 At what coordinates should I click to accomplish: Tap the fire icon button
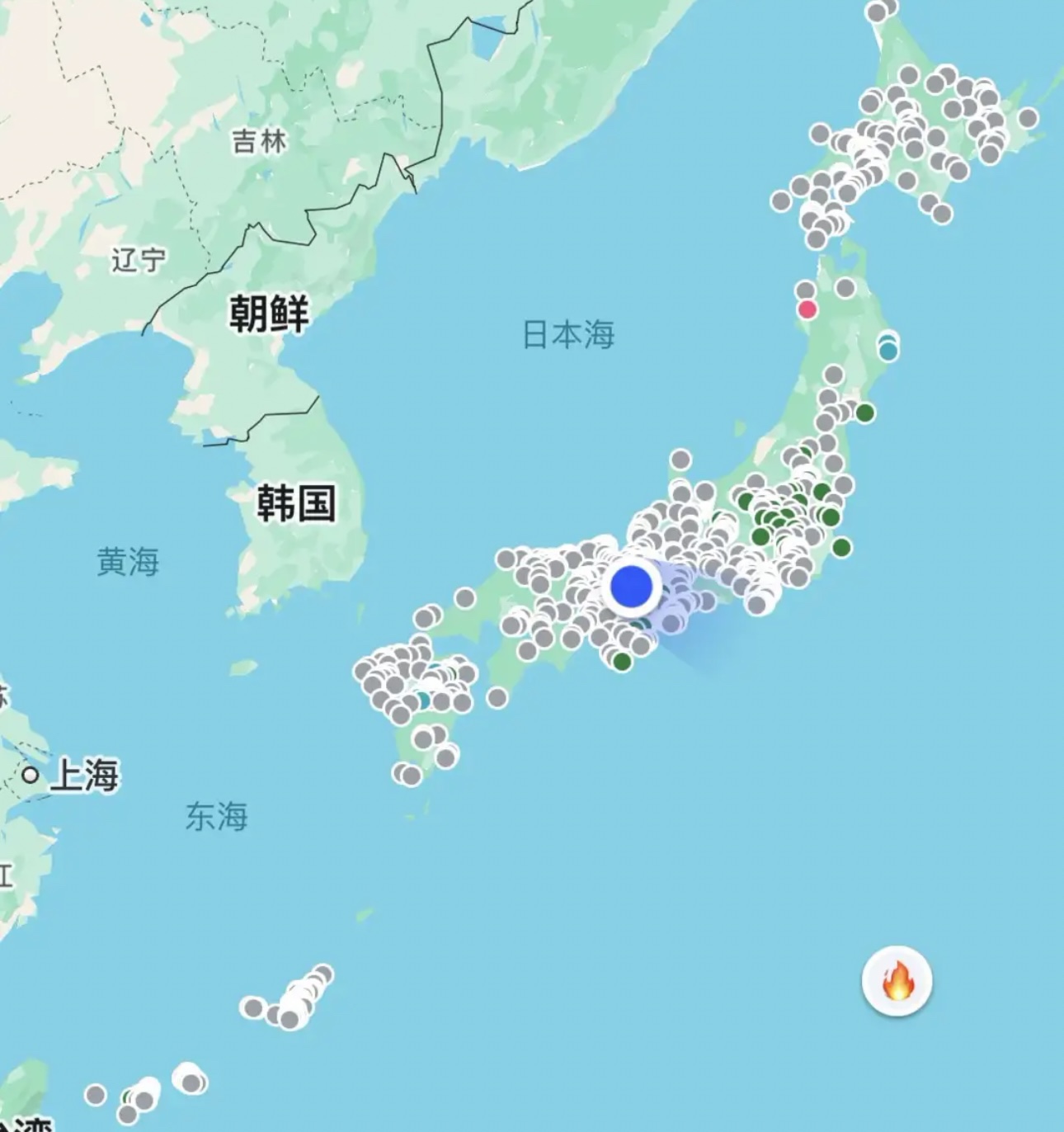click(897, 981)
